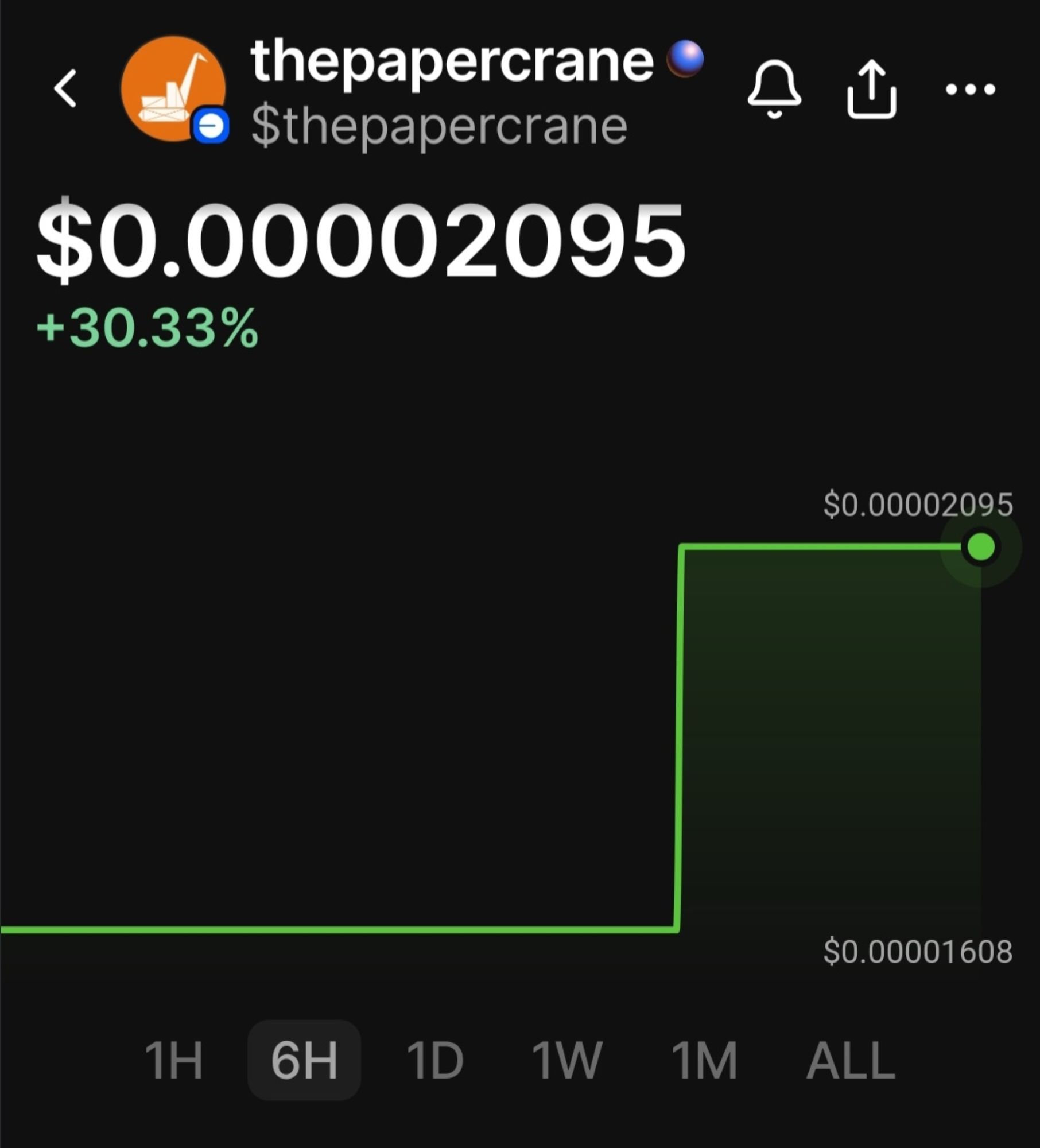Change chart range to 1W
The height and width of the screenshot is (1148, 1040).
tap(566, 1060)
